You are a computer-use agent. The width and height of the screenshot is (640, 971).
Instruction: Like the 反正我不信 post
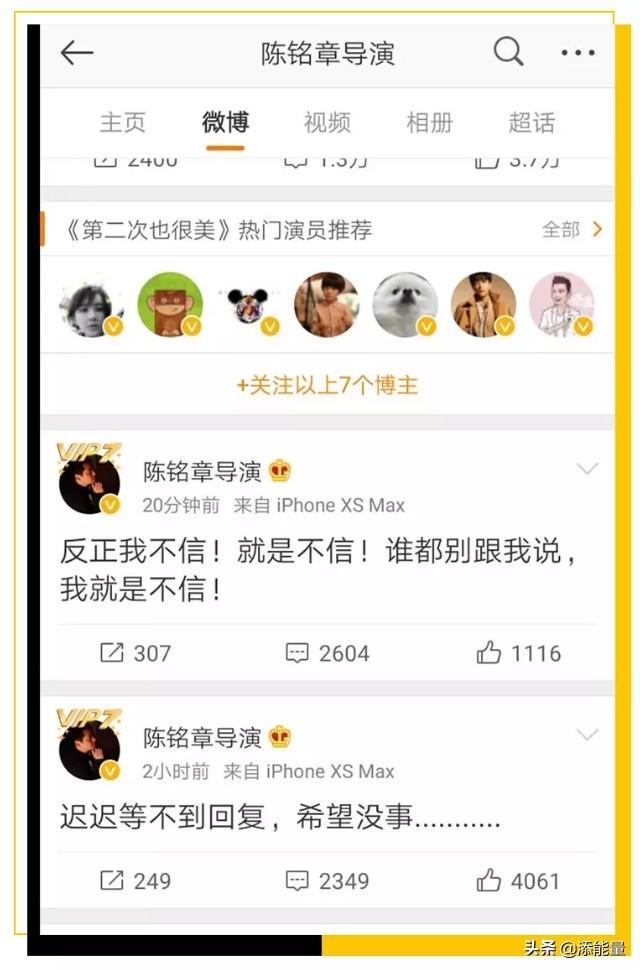pos(518,653)
